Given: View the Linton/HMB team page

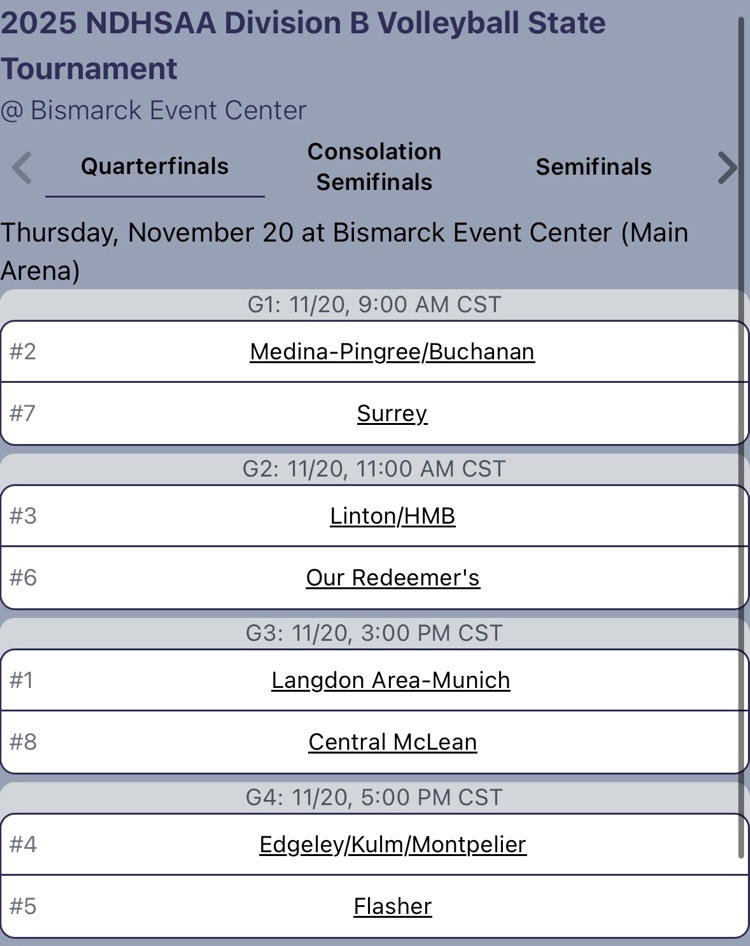Looking at the screenshot, I should coord(392,516).
